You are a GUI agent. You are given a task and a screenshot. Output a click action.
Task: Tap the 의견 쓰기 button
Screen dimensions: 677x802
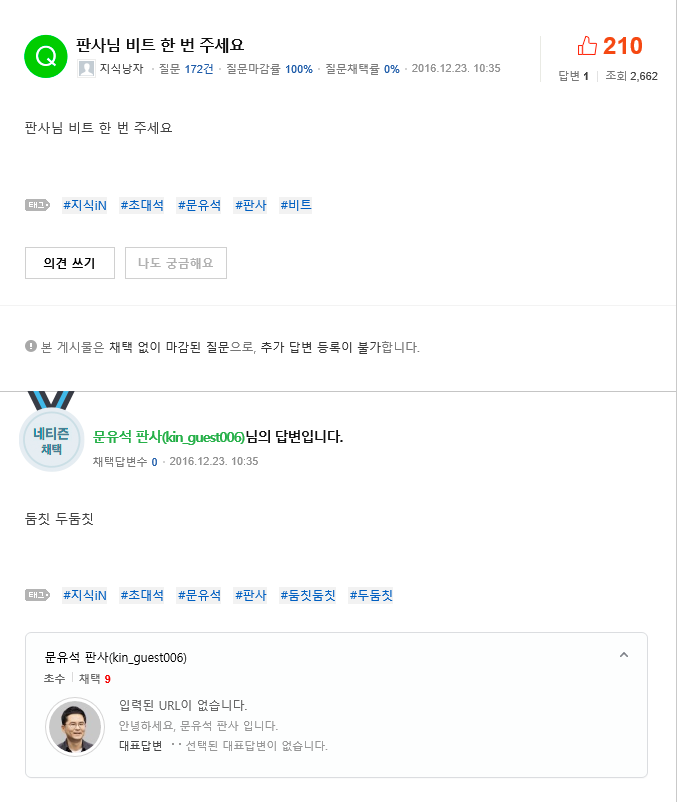pos(69,263)
